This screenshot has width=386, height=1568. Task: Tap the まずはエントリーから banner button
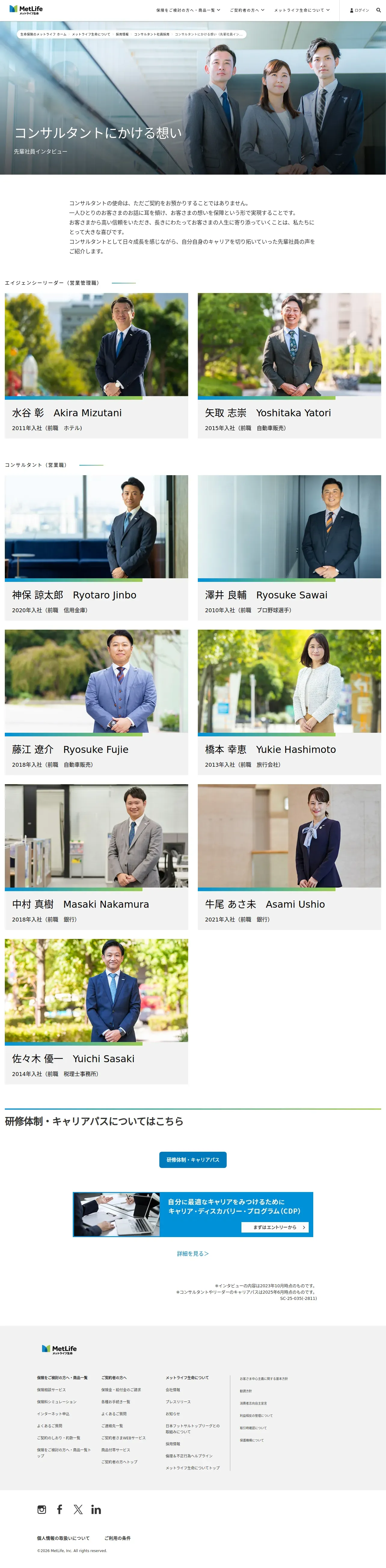[275, 1227]
